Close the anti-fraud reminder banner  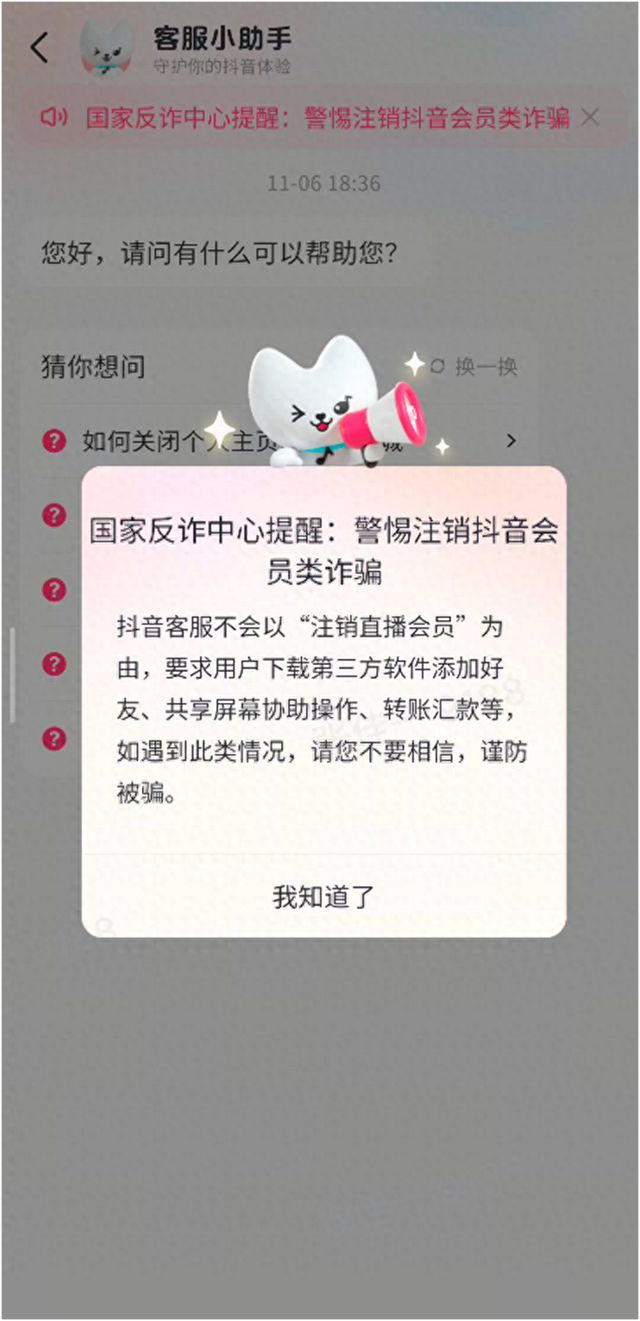(591, 117)
